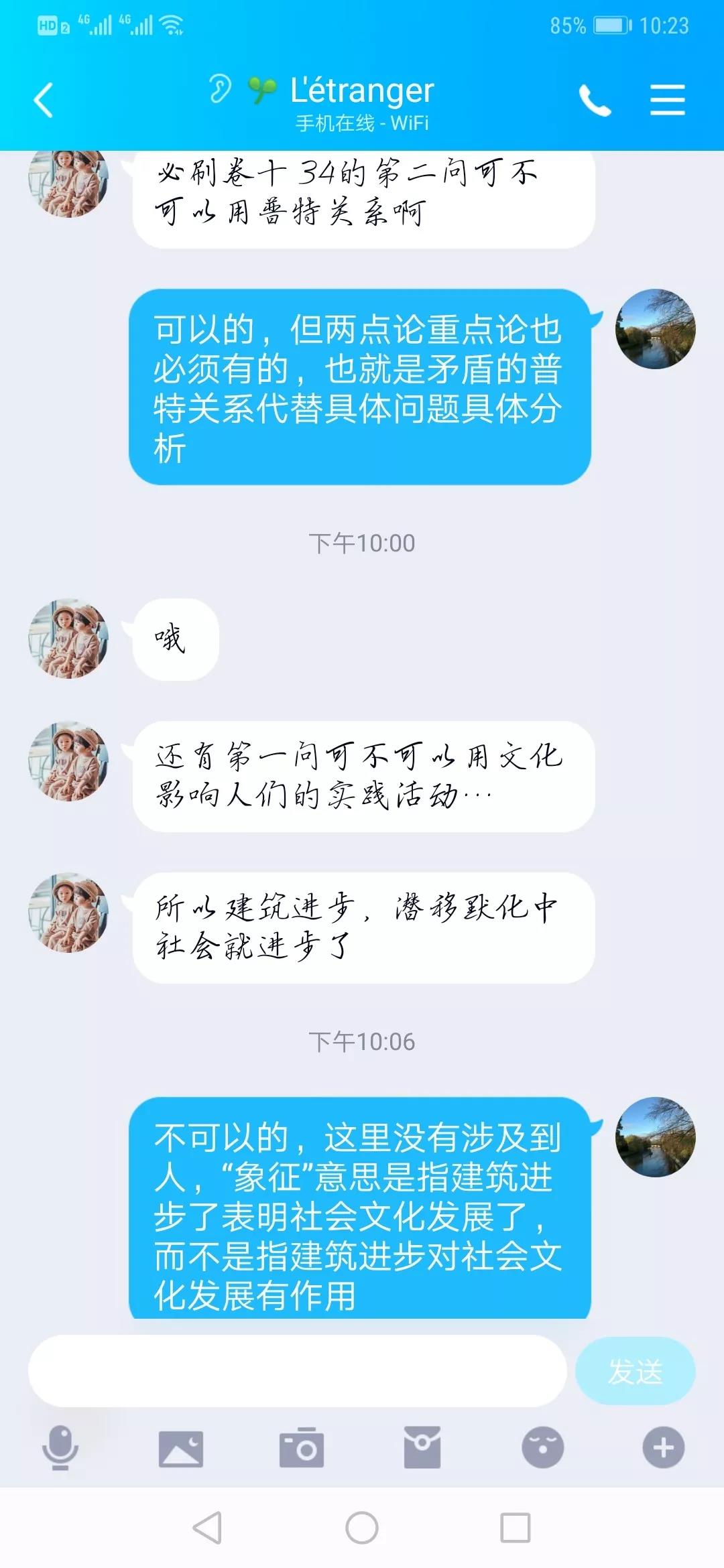Open system recent apps
Screen dimensions: 724x1568
516,1528
